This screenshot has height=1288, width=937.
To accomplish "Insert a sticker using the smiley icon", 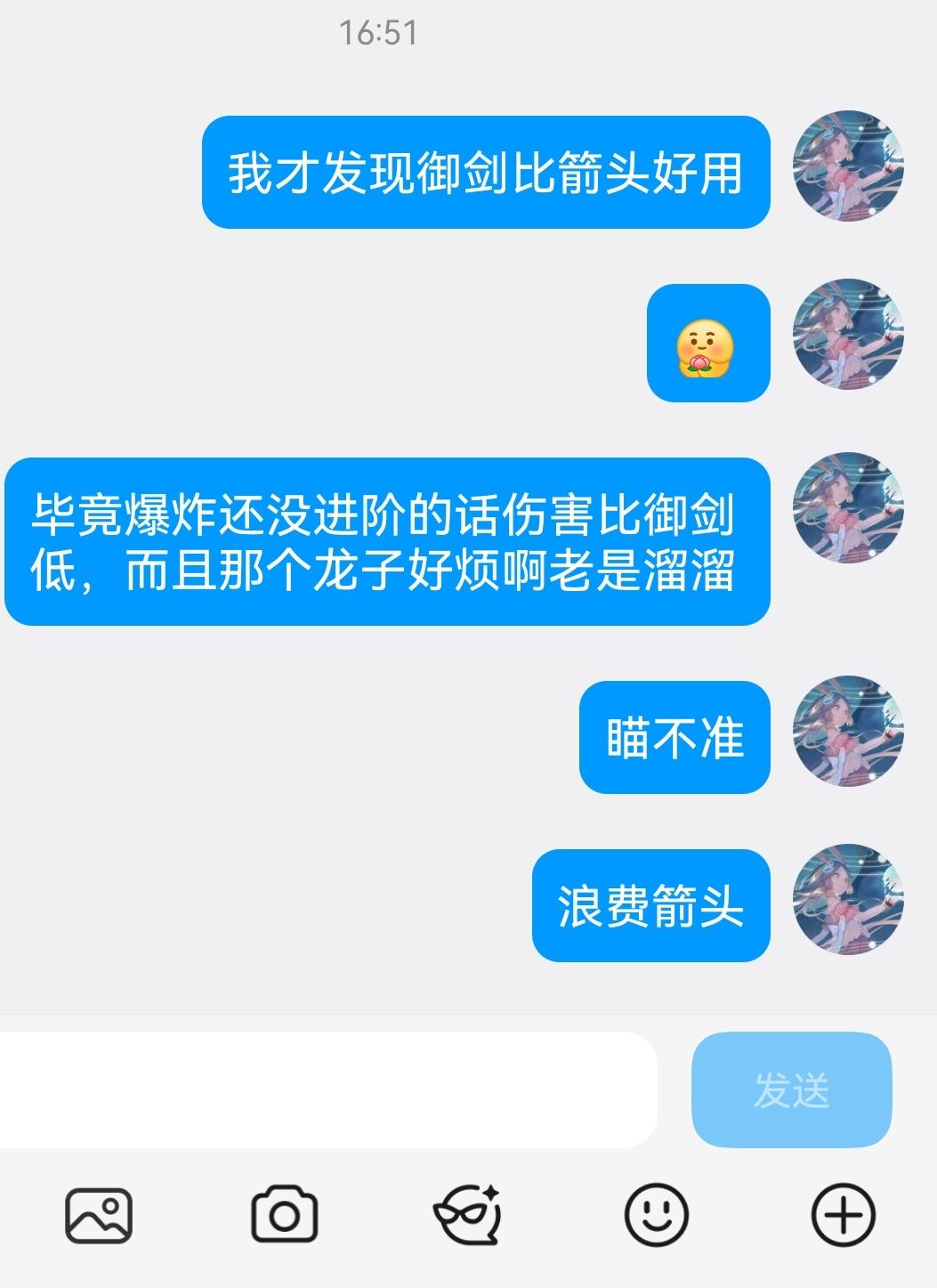I will pos(656,1214).
